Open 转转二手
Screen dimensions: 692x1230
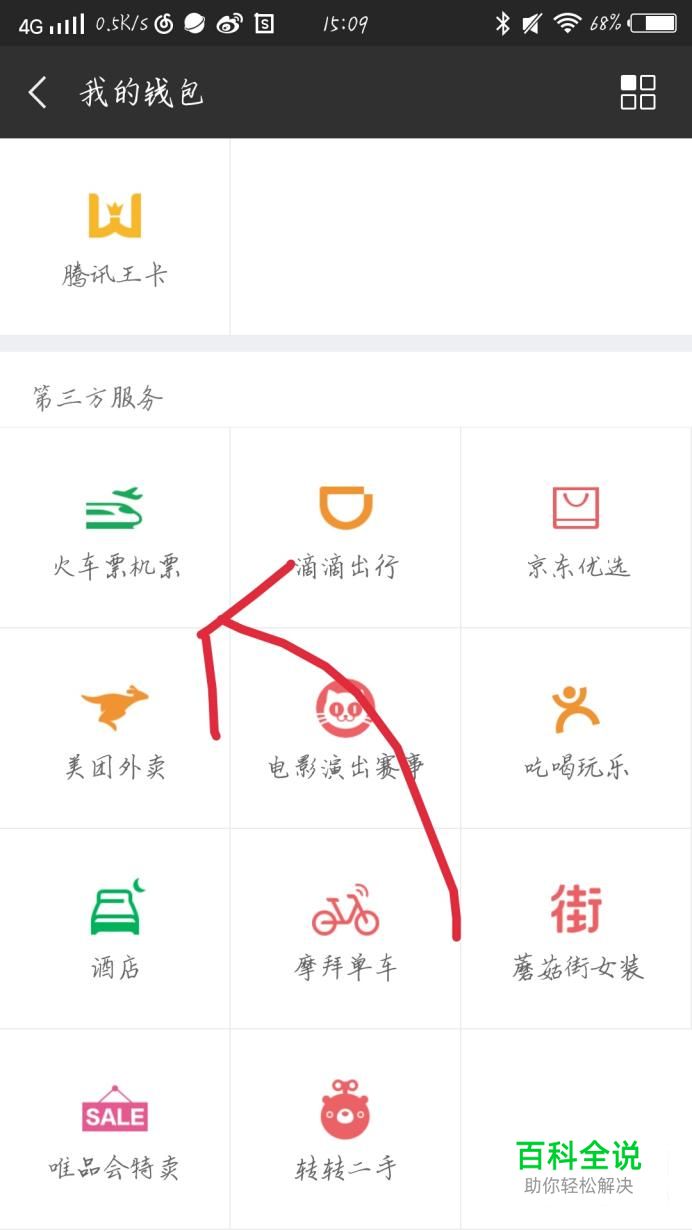pyautogui.click(x=346, y=1129)
